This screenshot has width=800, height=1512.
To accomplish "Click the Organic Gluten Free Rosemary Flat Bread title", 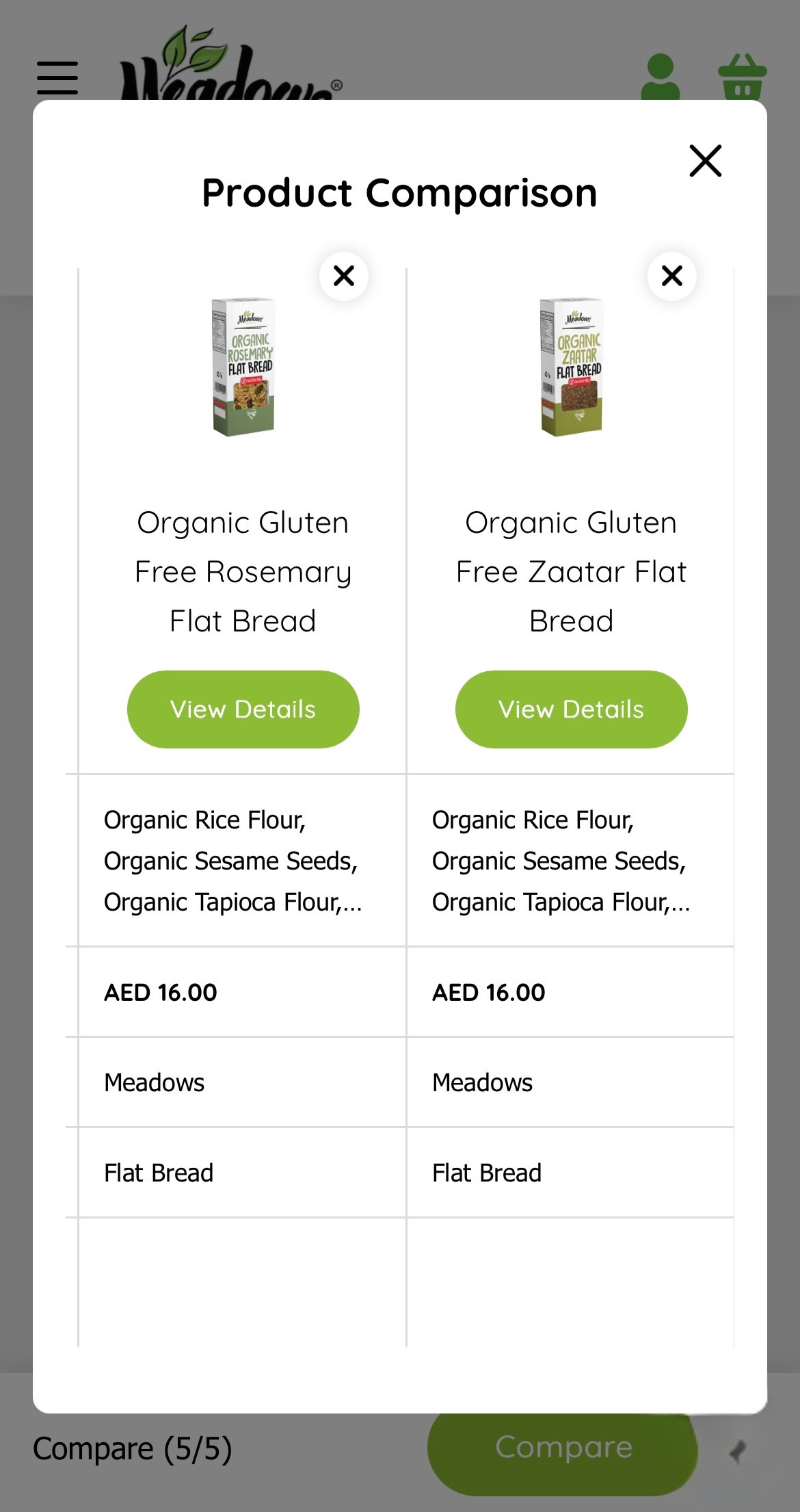I will click(242, 571).
